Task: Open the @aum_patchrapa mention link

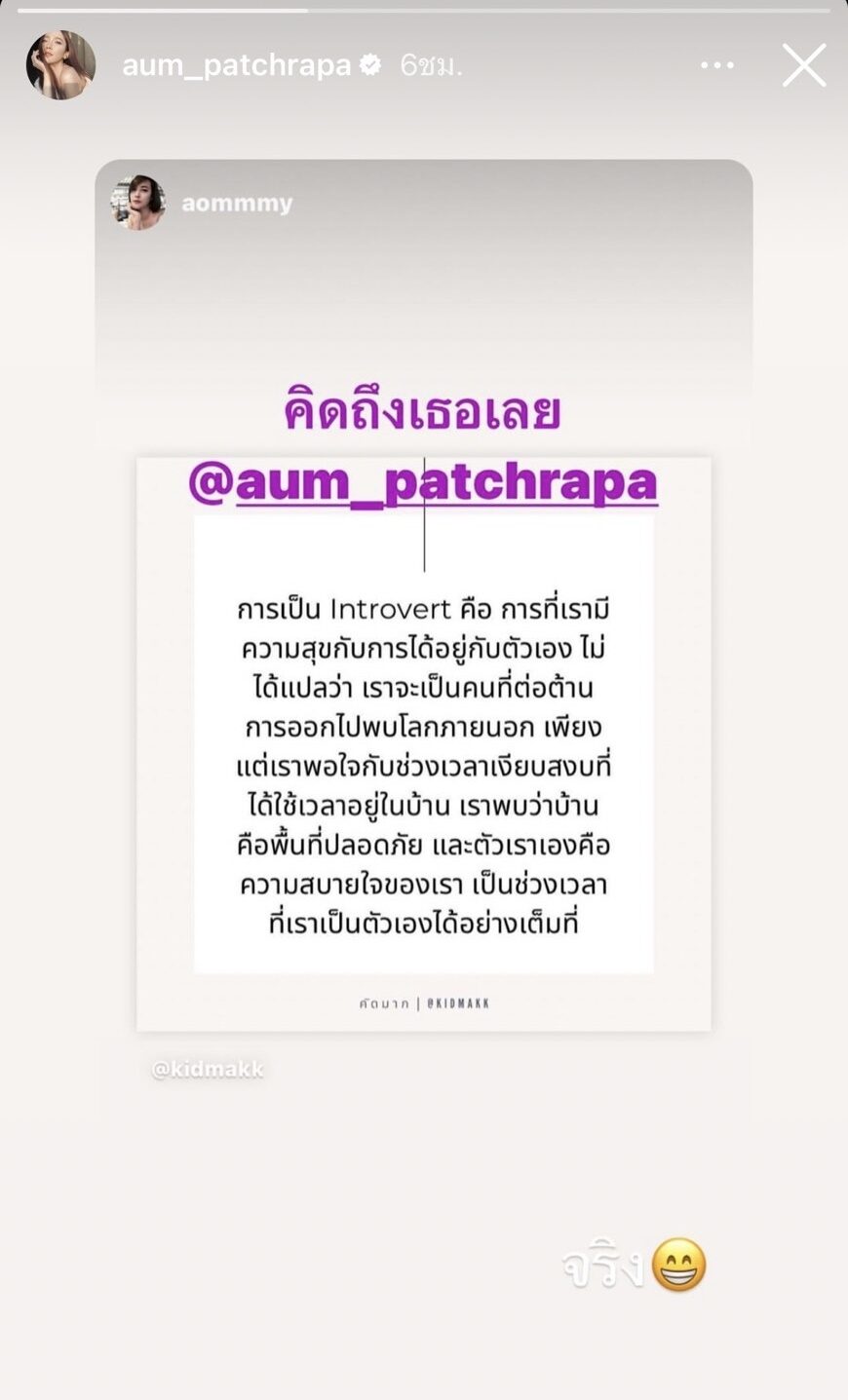Action: pyautogui.click(x=424, y=483)
